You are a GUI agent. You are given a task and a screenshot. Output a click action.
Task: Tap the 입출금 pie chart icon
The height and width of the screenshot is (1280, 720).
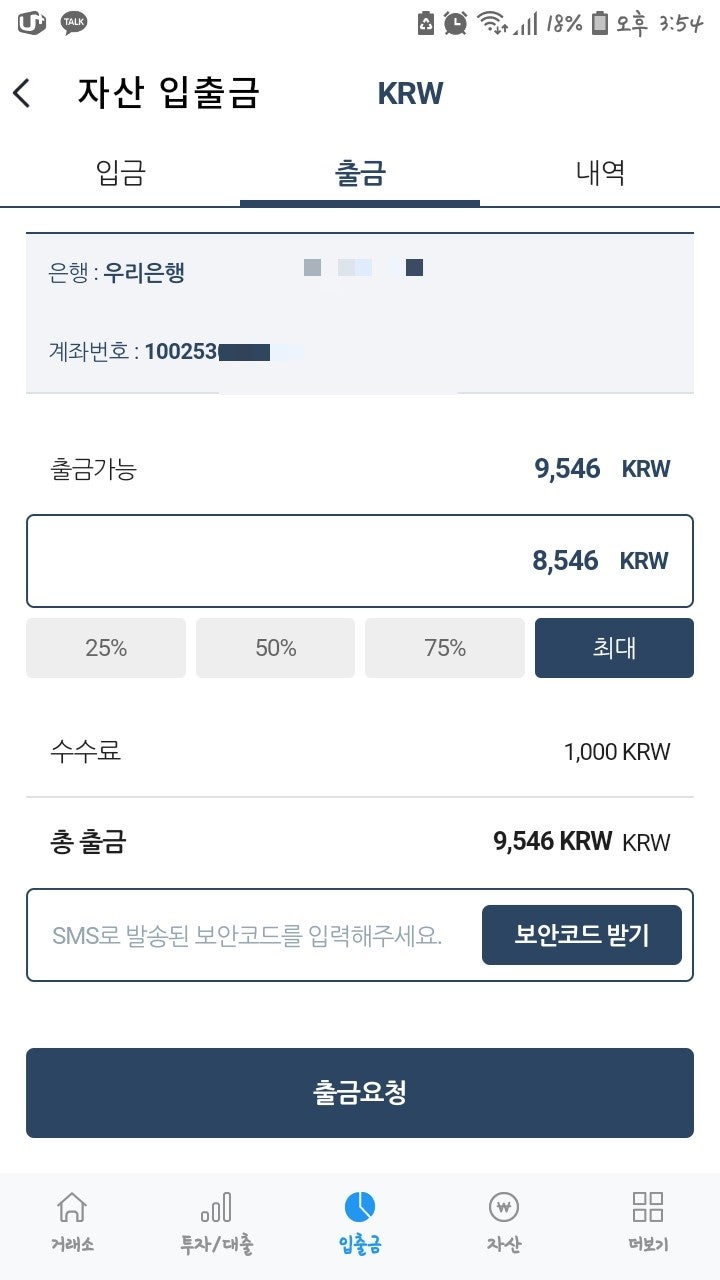[x=358, y=1222]
